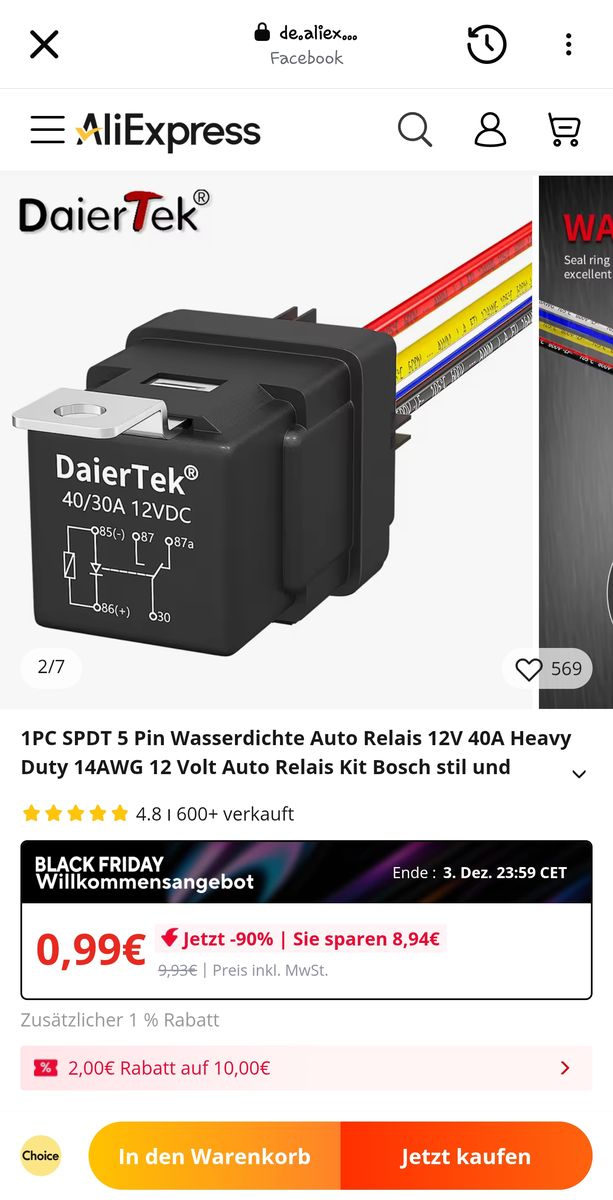The width and height of the screenshot is (613, 1200).
Task: Open the account profile icon
Action: tap(490, 130)
